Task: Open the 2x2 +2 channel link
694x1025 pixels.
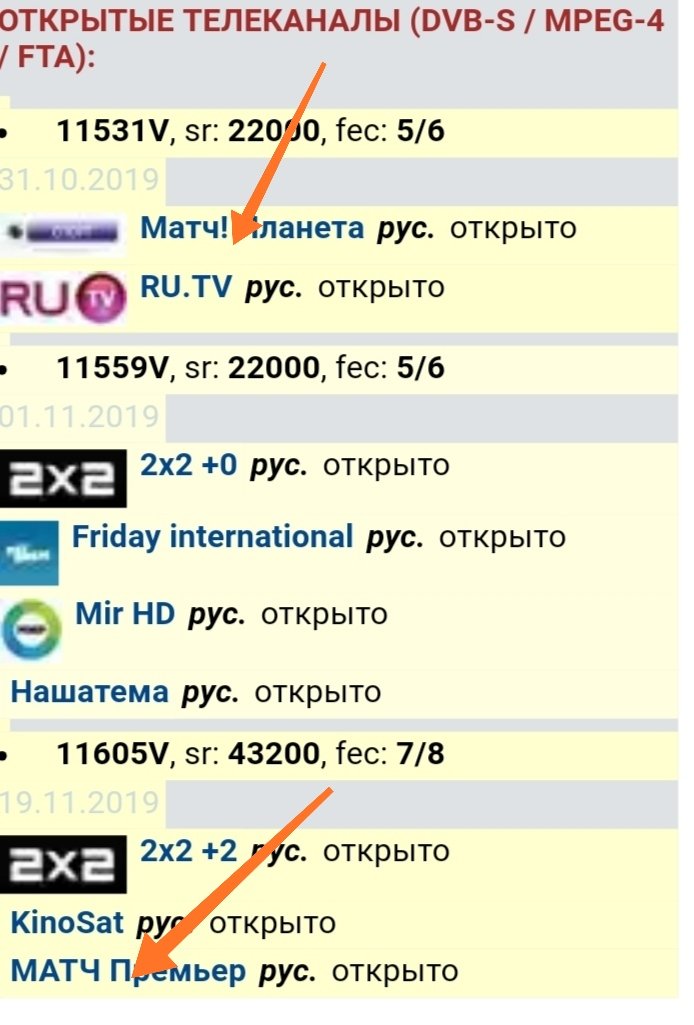Action: coord(188,852)
